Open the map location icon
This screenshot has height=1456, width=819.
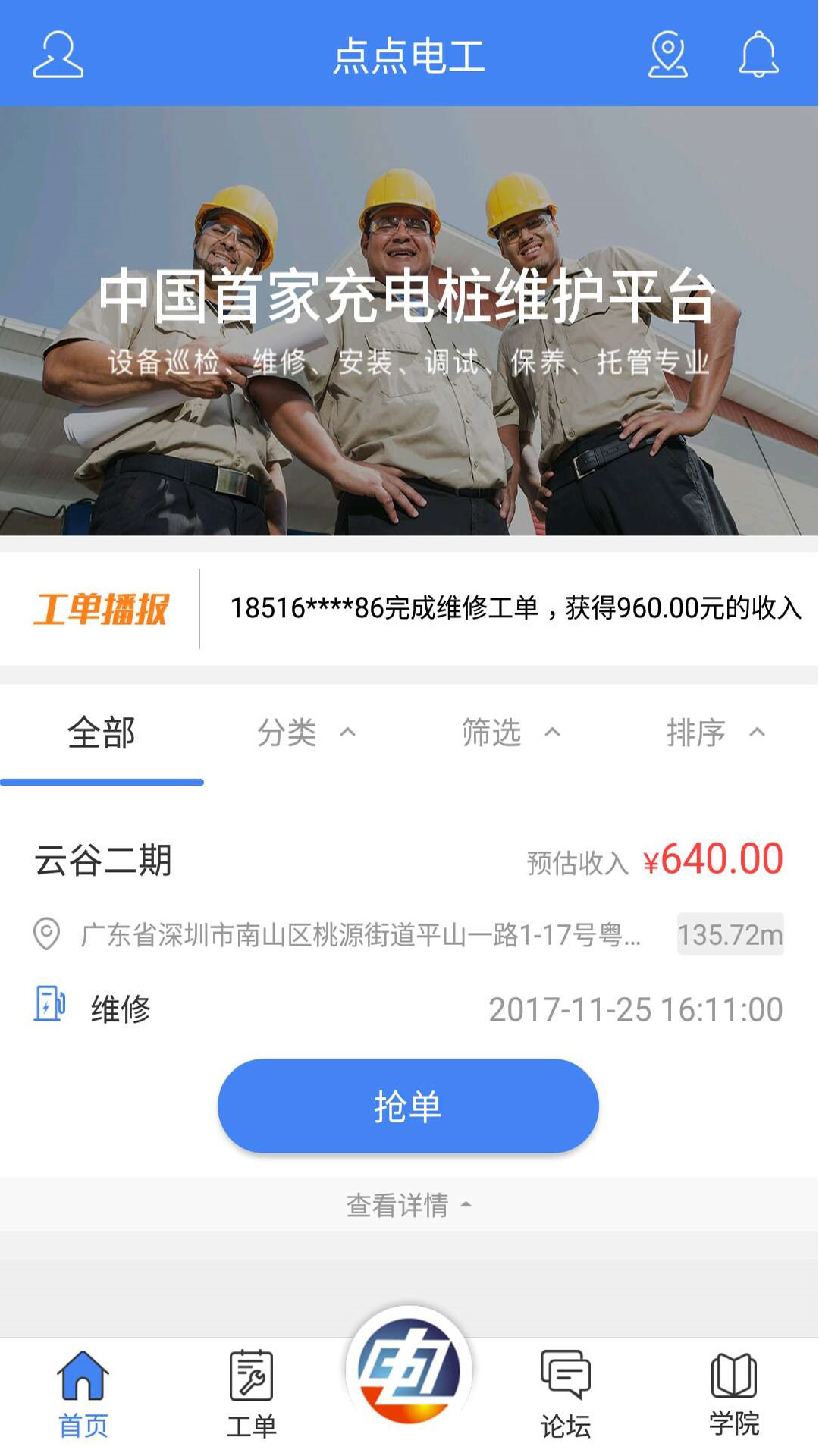667,55
